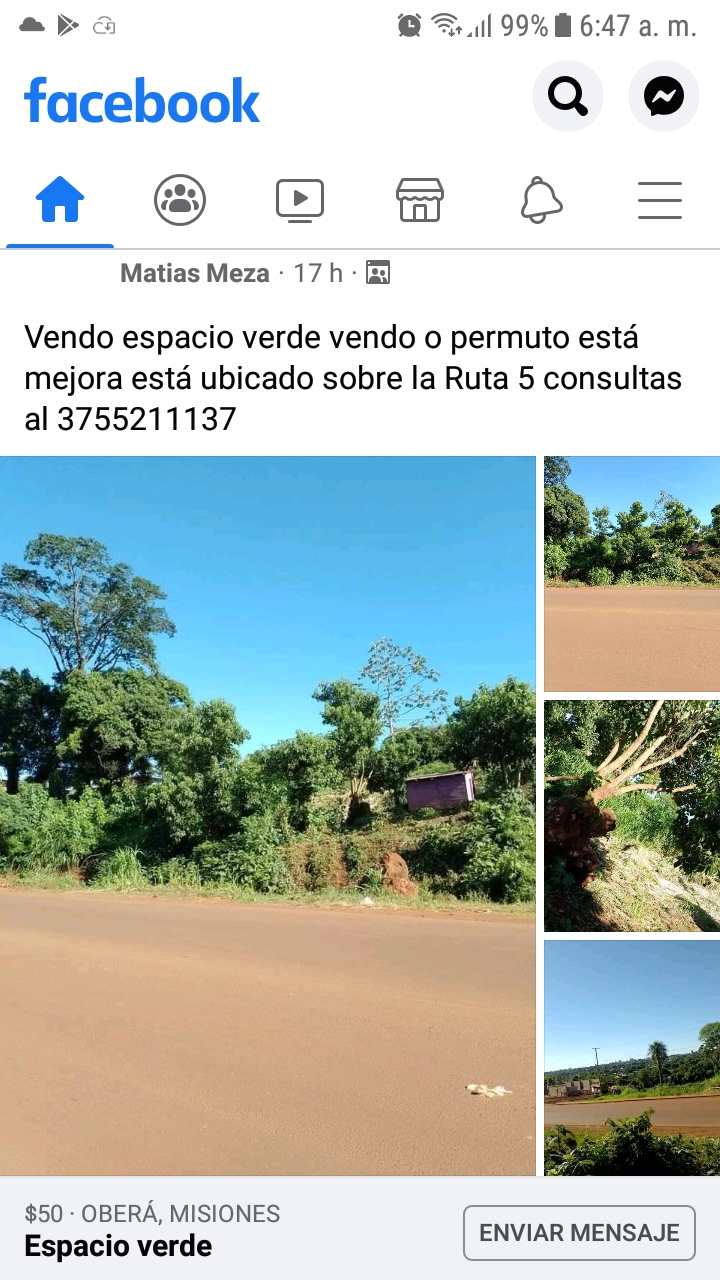Open the top-right photo of the dirt road
The width and height of the screenshot is (720, 1280).
click(632, 574)
